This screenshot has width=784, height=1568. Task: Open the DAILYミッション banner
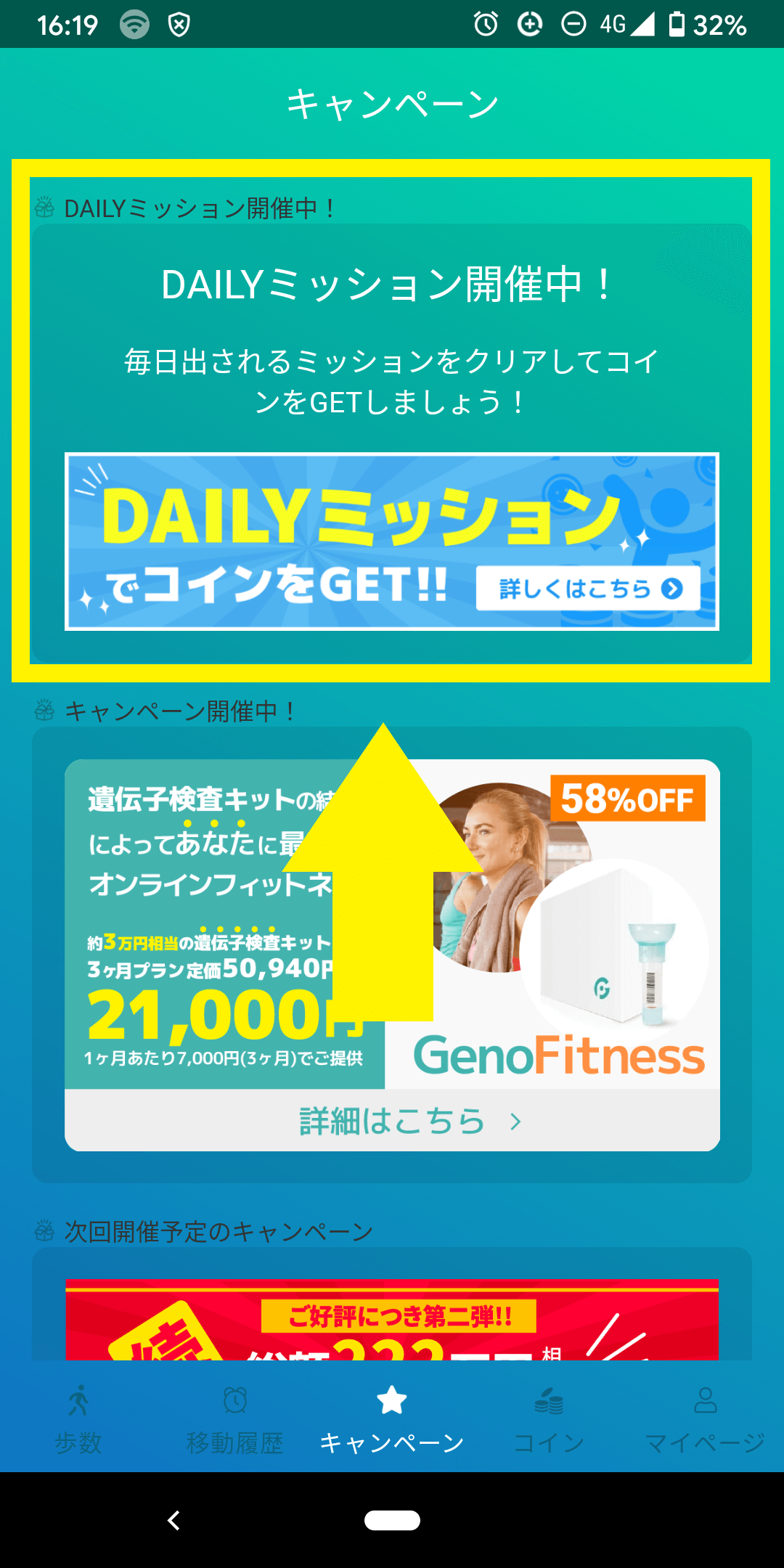tap(392, 542)
